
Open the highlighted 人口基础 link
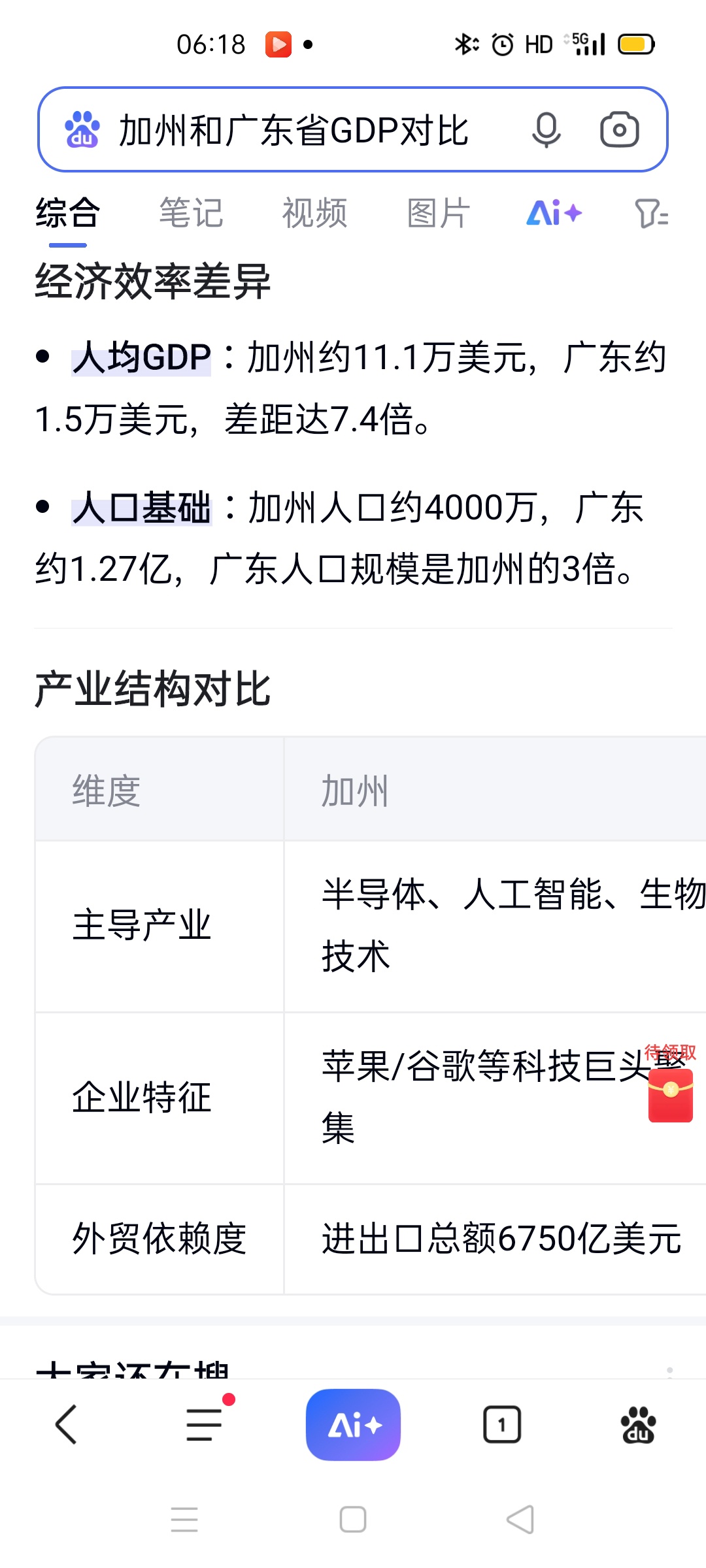tap(142, 508)
